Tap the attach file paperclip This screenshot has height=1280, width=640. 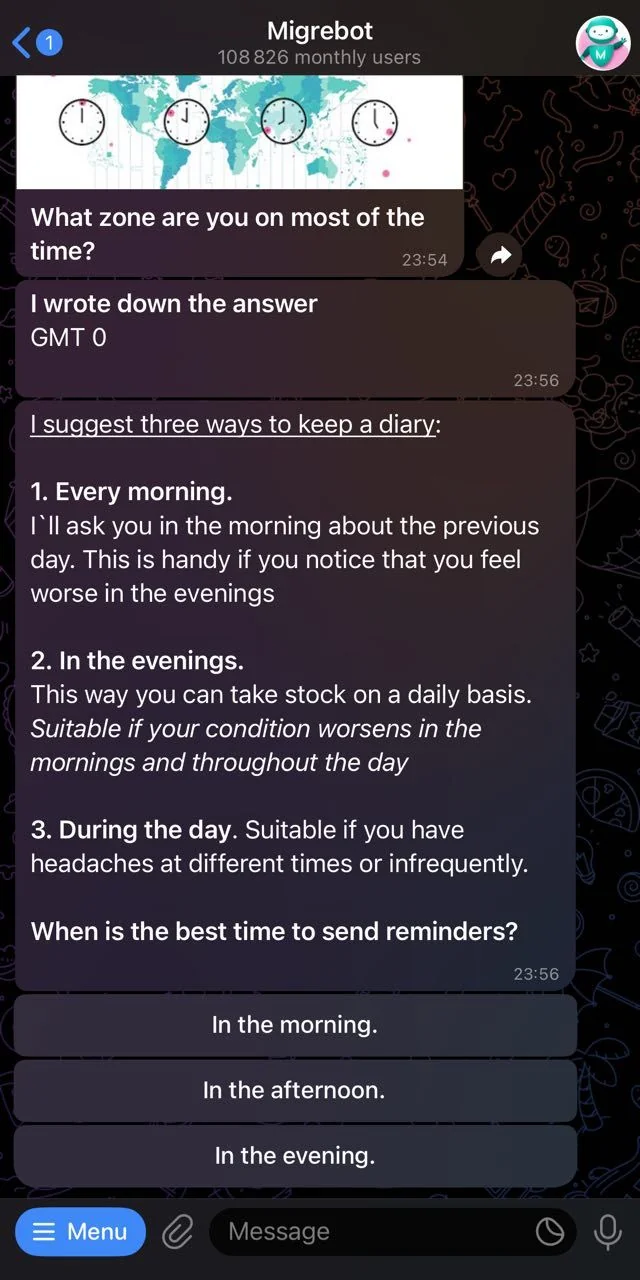[177, 1232]
